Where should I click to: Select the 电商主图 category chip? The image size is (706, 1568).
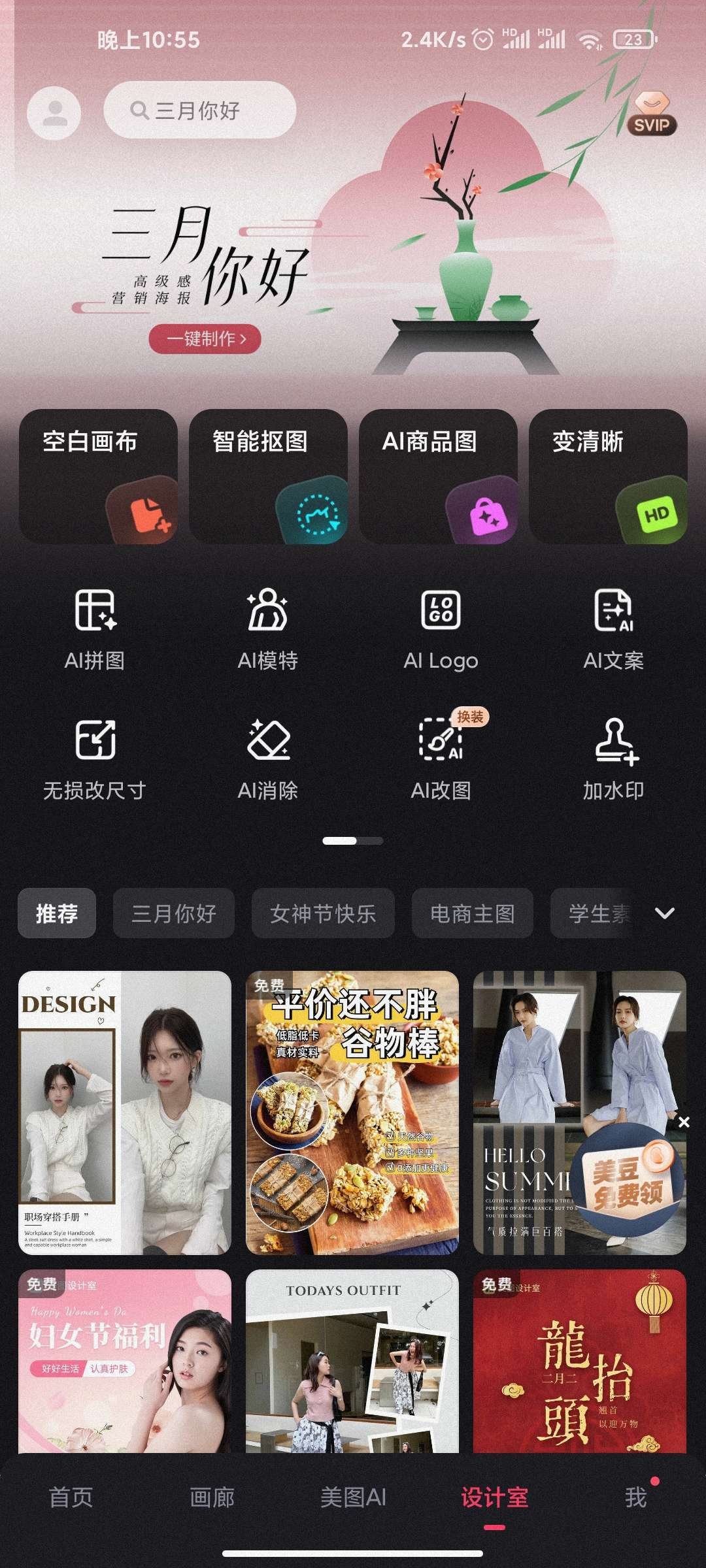(473, 915)
